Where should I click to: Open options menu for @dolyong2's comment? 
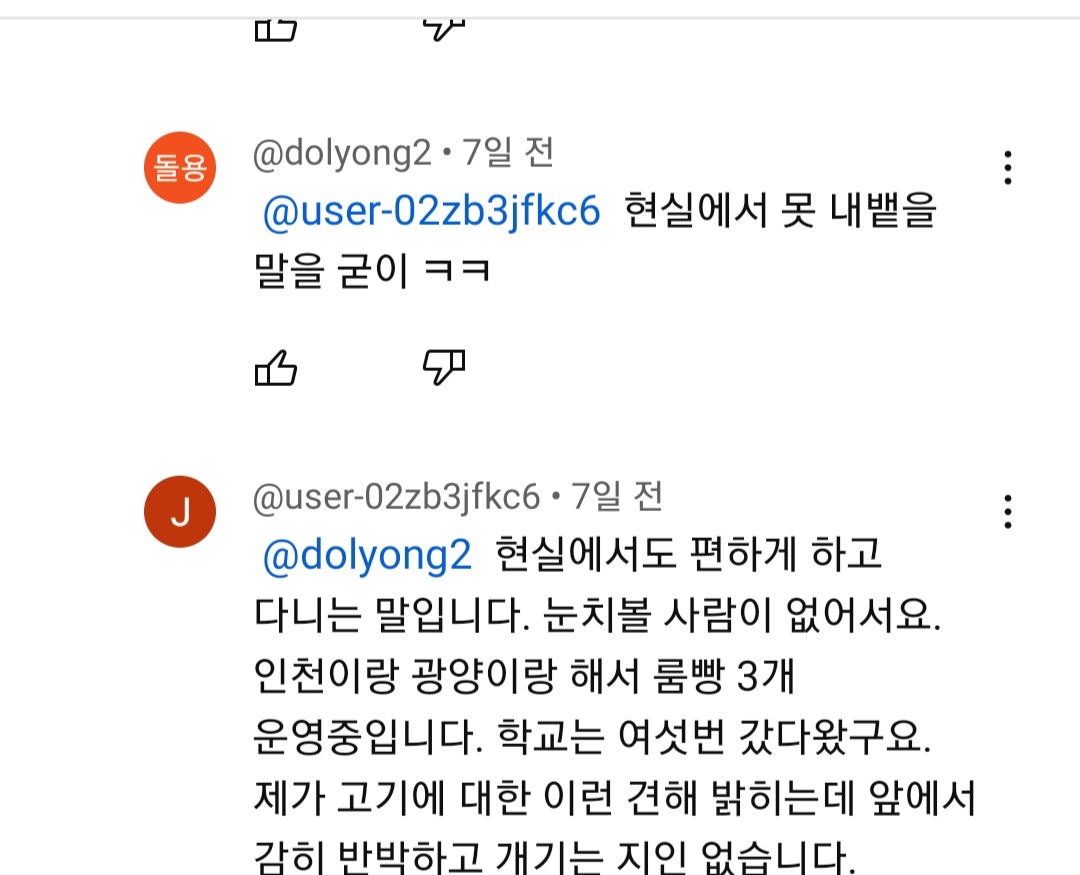1007,168
